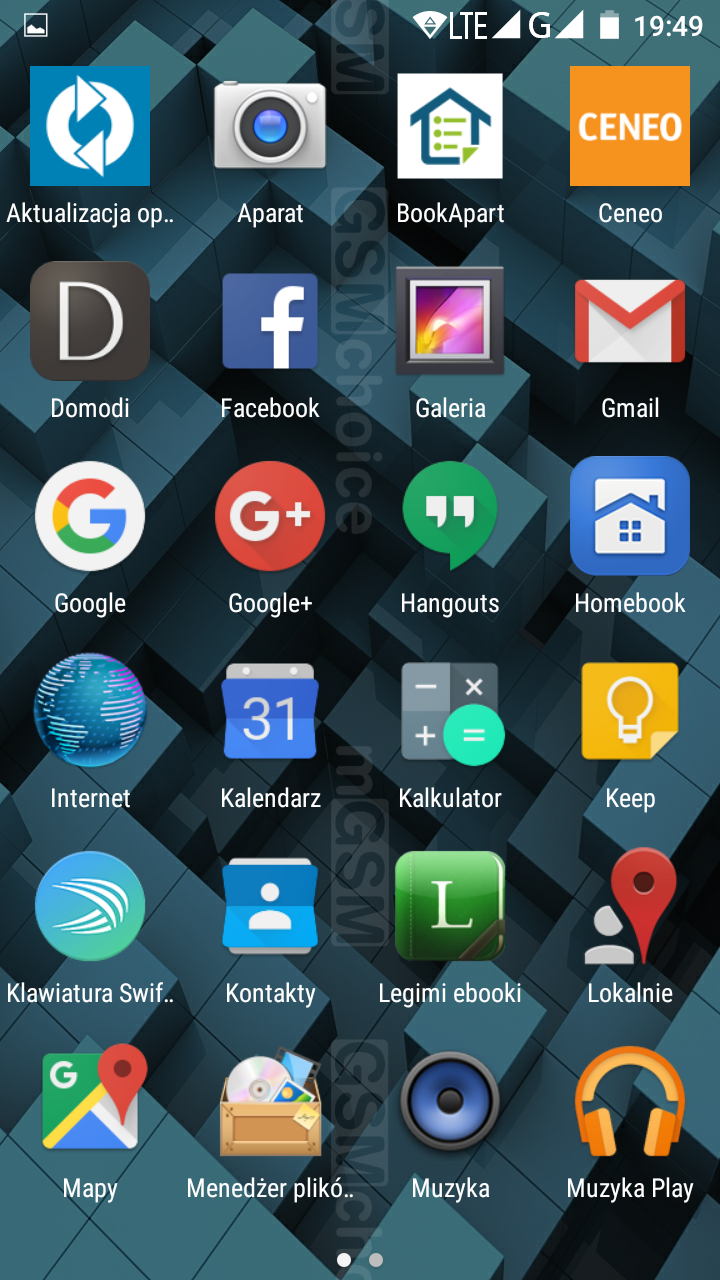Go to the second app drawer page dot
This screenshot has height=1280, width=720.
pos(376,1260)
